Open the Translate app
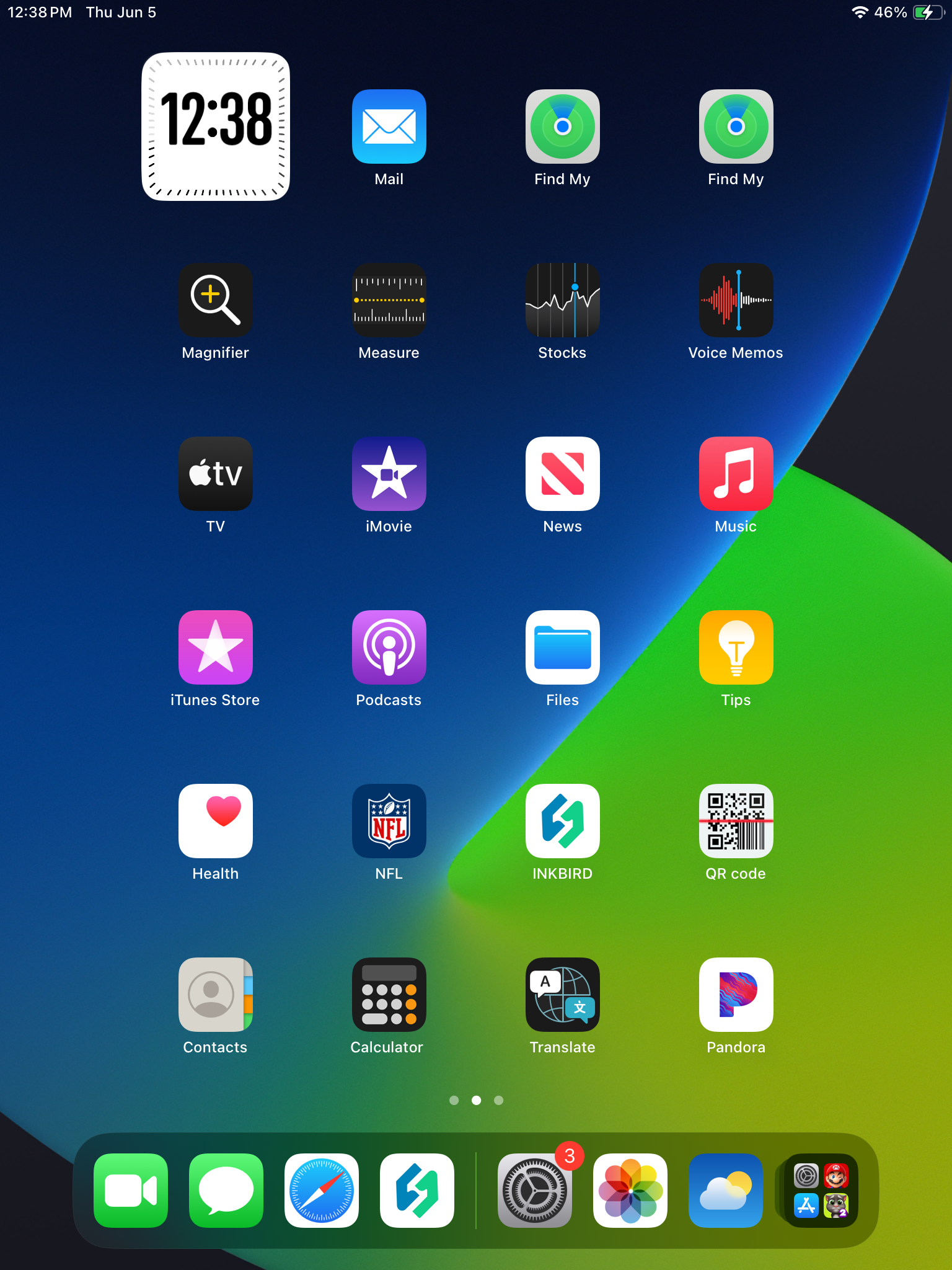Screen dimensions: 952x1270 coord(562,995)
